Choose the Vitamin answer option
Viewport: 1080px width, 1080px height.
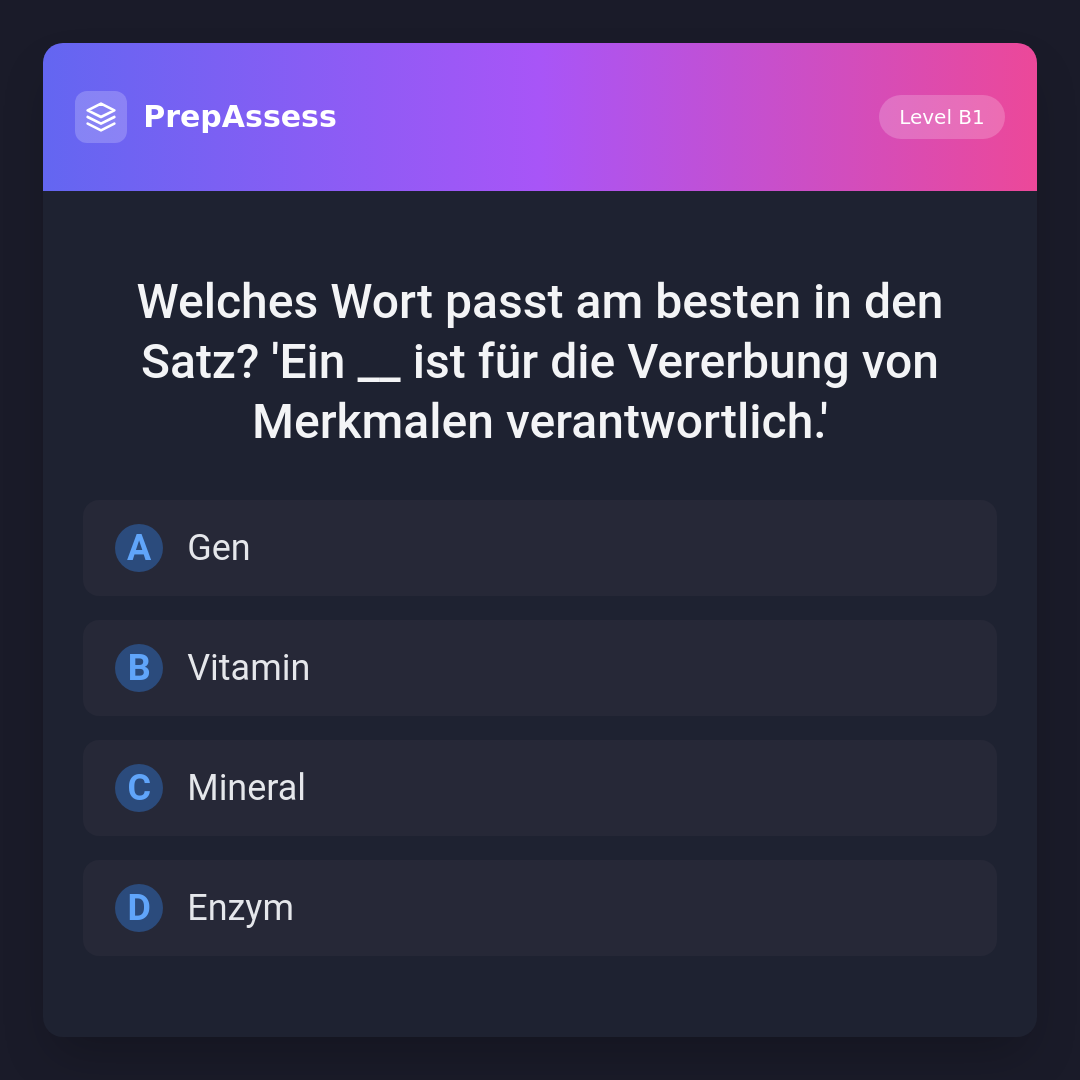tap(540, 668)
